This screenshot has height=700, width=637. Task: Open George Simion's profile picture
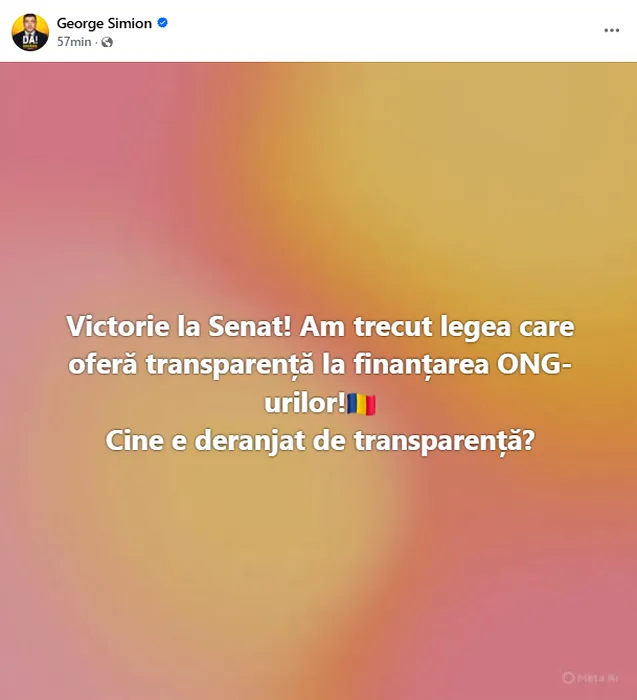(30, 32)
